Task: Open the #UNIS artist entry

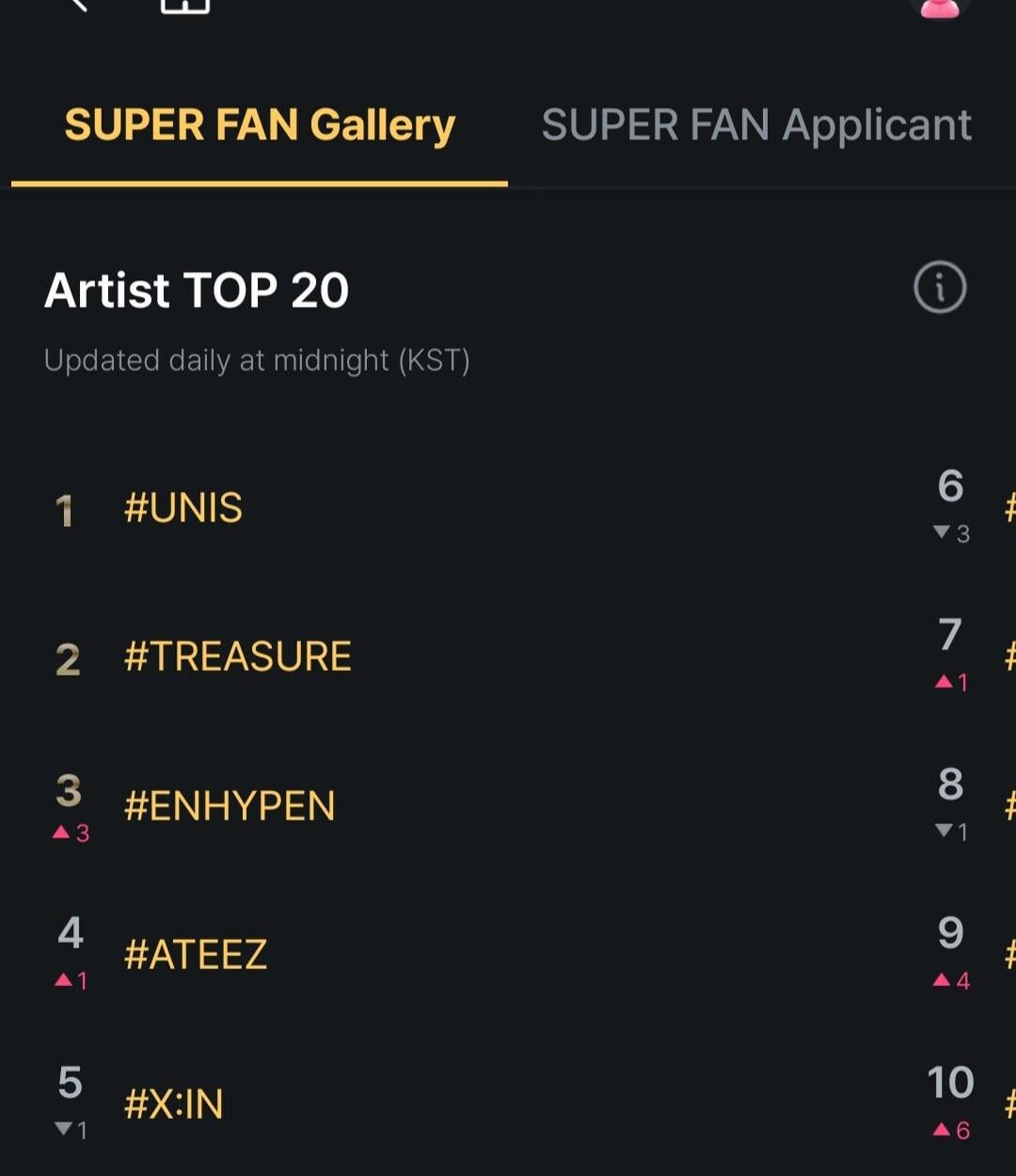Action: pyautogui.click(x=184, y=507)
